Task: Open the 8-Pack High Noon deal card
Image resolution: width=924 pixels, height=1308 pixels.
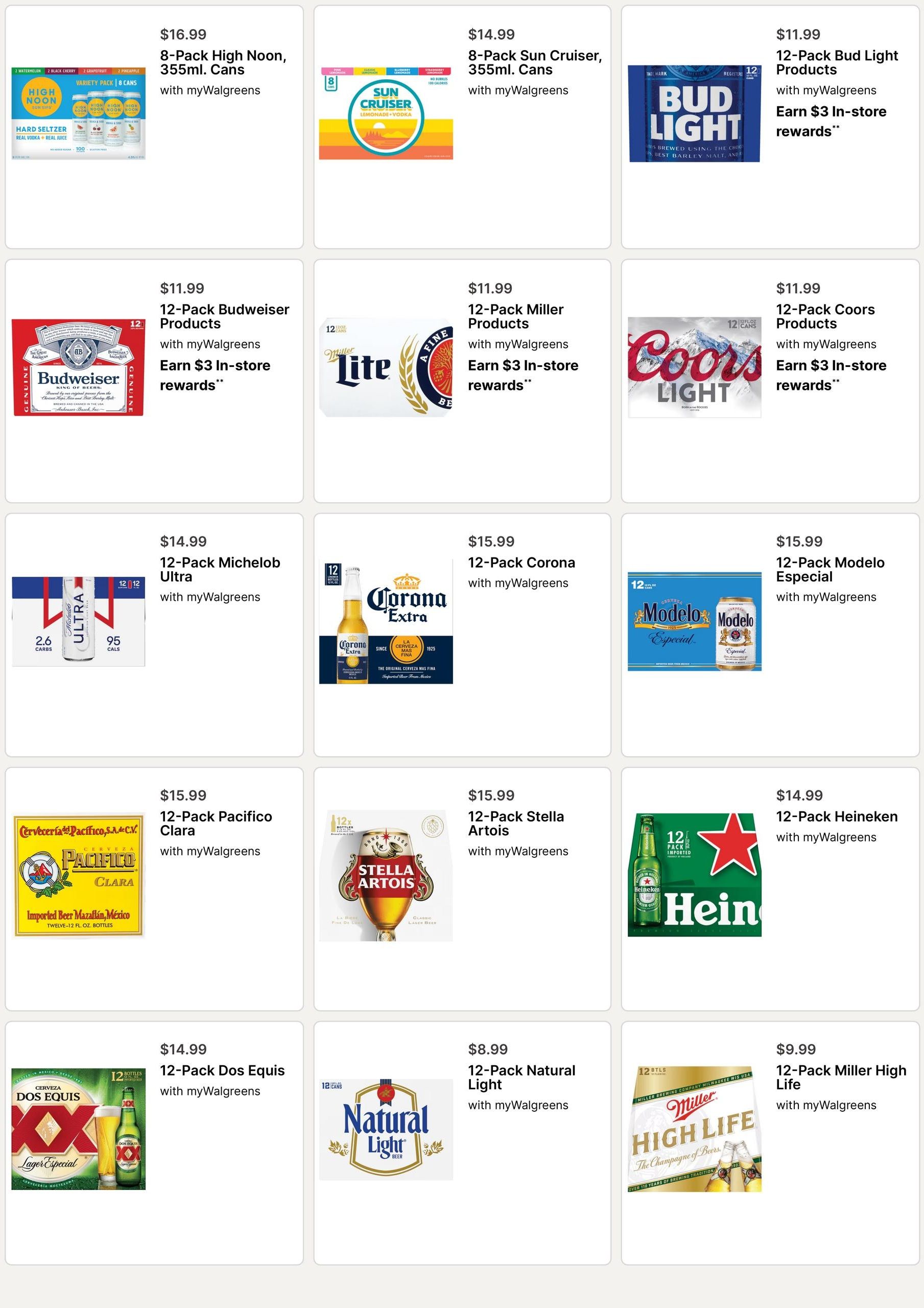Action: 154,127
